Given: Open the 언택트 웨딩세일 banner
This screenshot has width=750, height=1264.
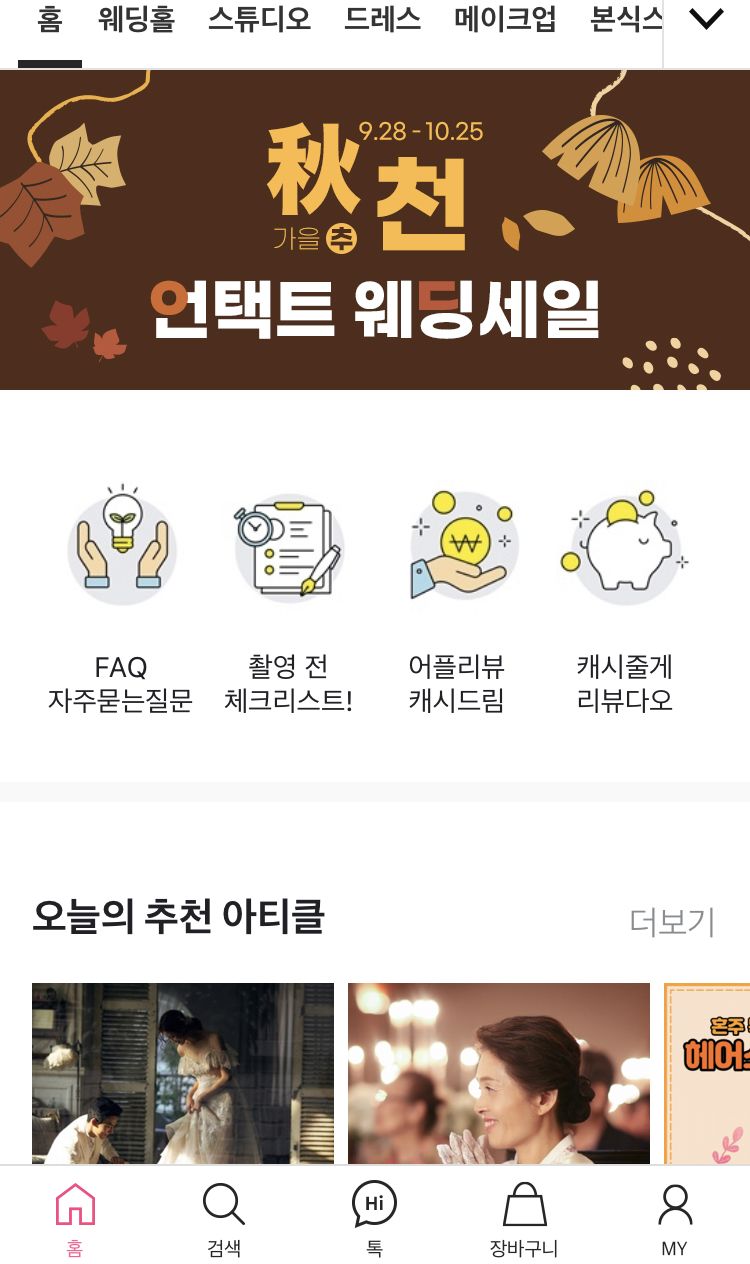Looking at the screenshot, I should [375, 230].
